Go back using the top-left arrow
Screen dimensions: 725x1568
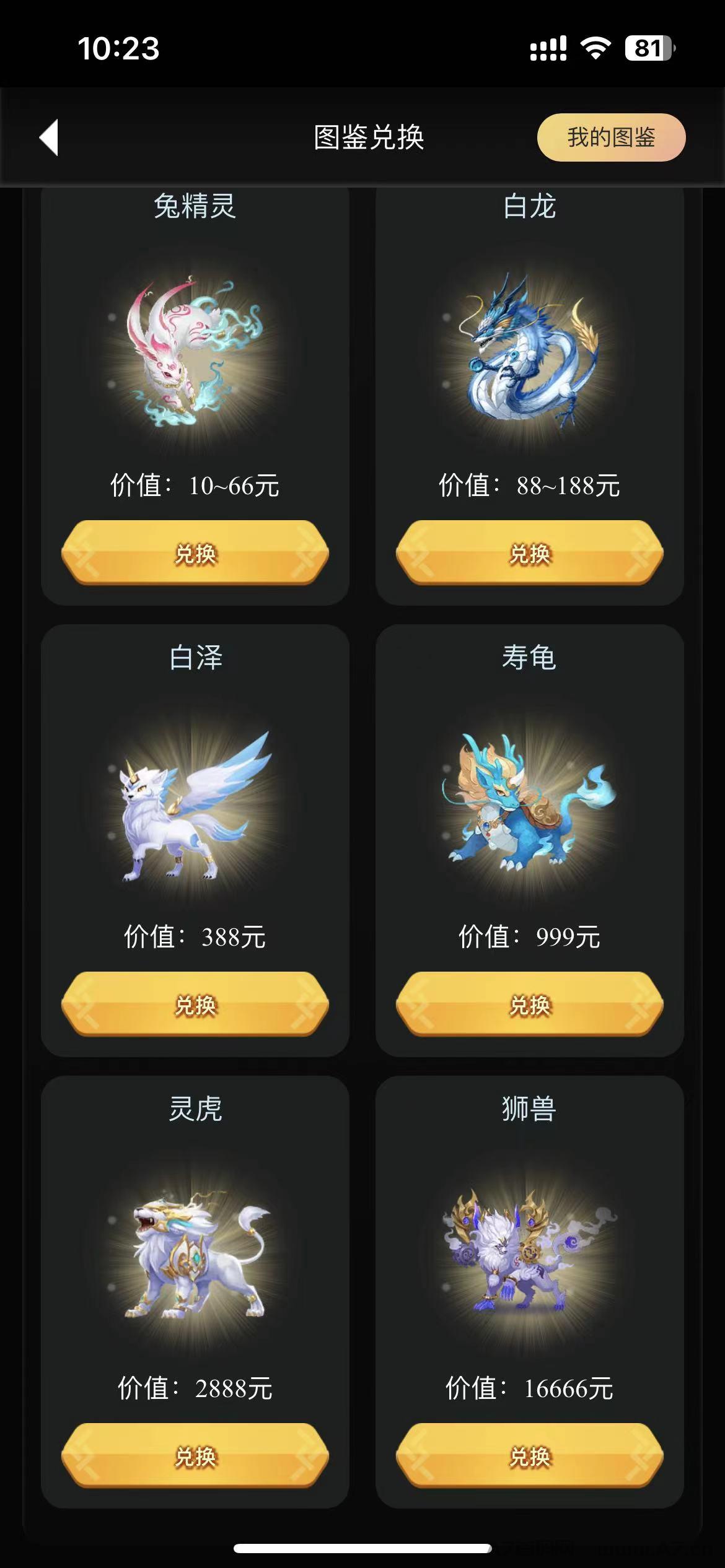click(x=49, y=137)
